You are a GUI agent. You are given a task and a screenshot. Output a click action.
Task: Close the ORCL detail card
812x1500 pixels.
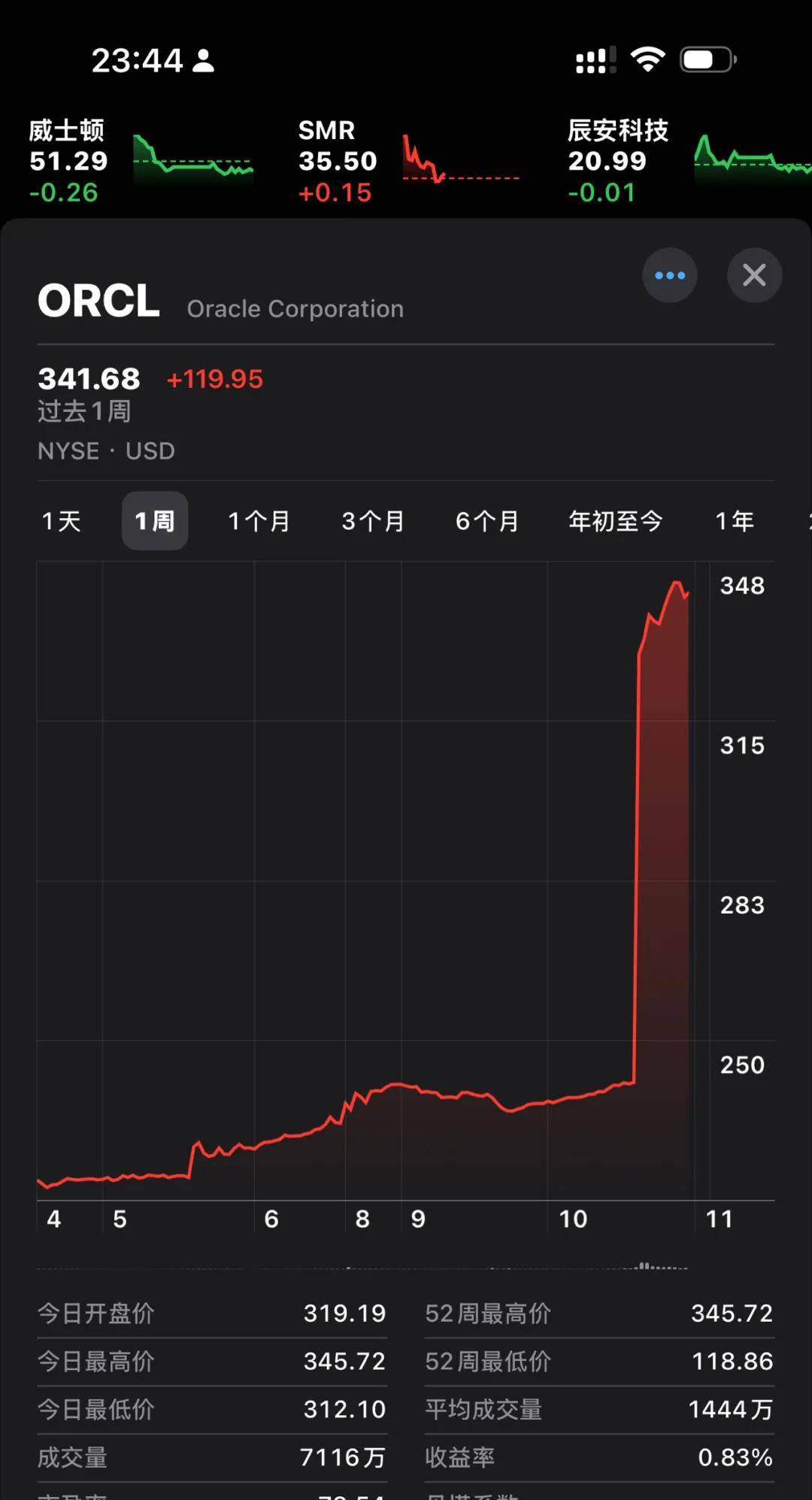click(x=754, y=275)
